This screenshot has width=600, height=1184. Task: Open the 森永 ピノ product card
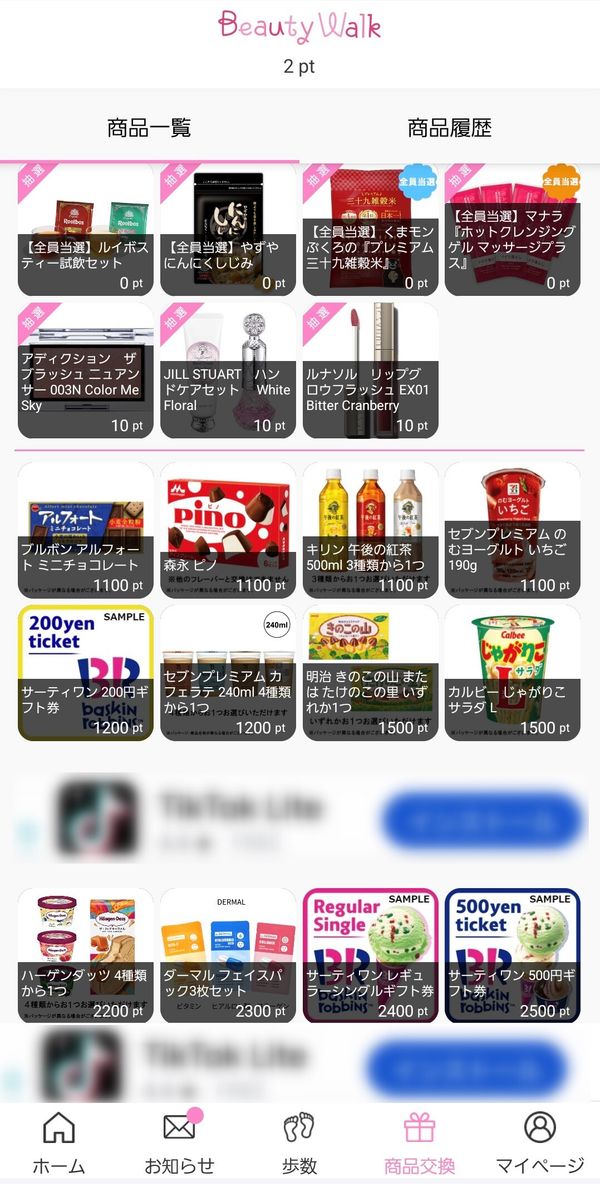pos(228,530)
